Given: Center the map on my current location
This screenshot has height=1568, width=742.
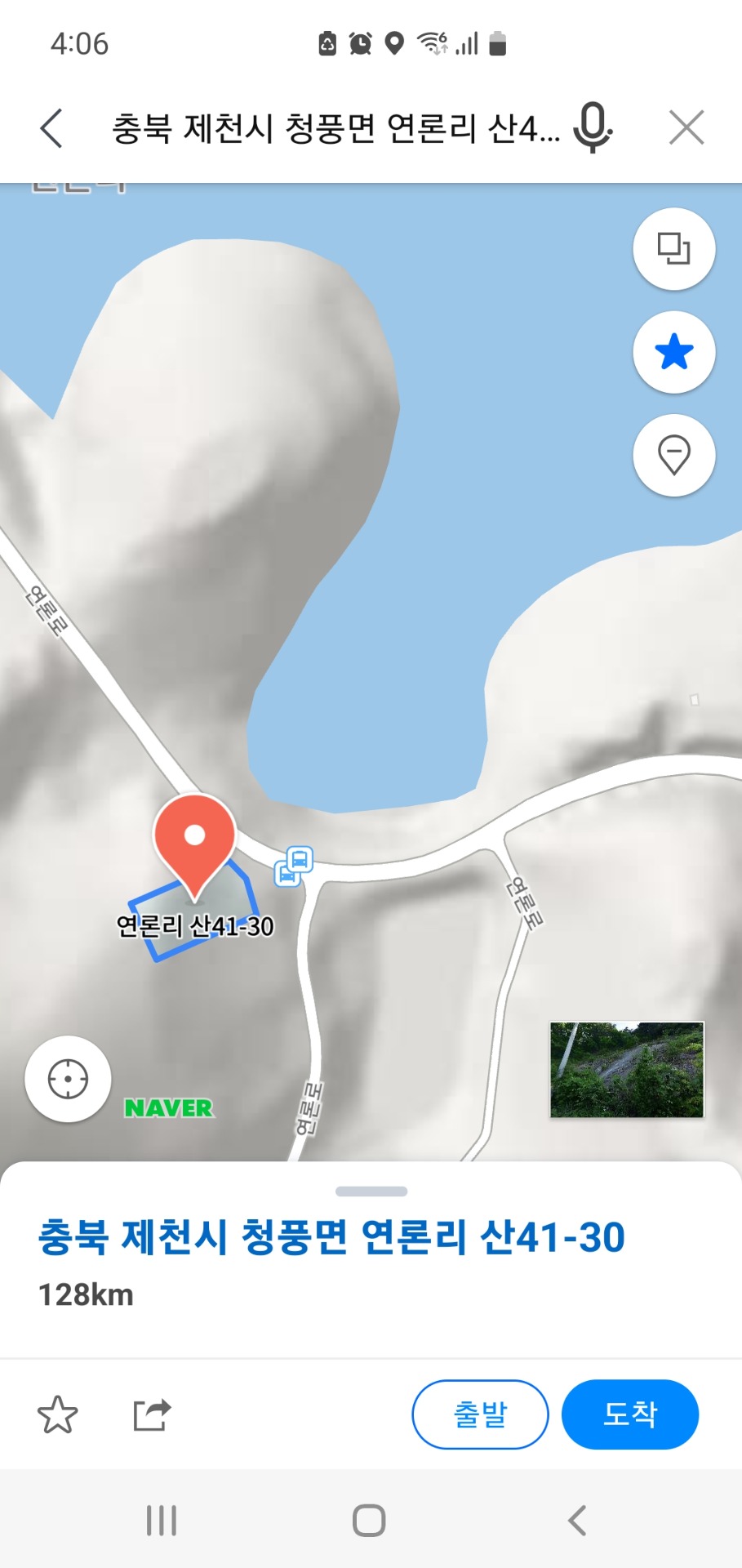Looking at the screenshot, I should [68, 1079].
